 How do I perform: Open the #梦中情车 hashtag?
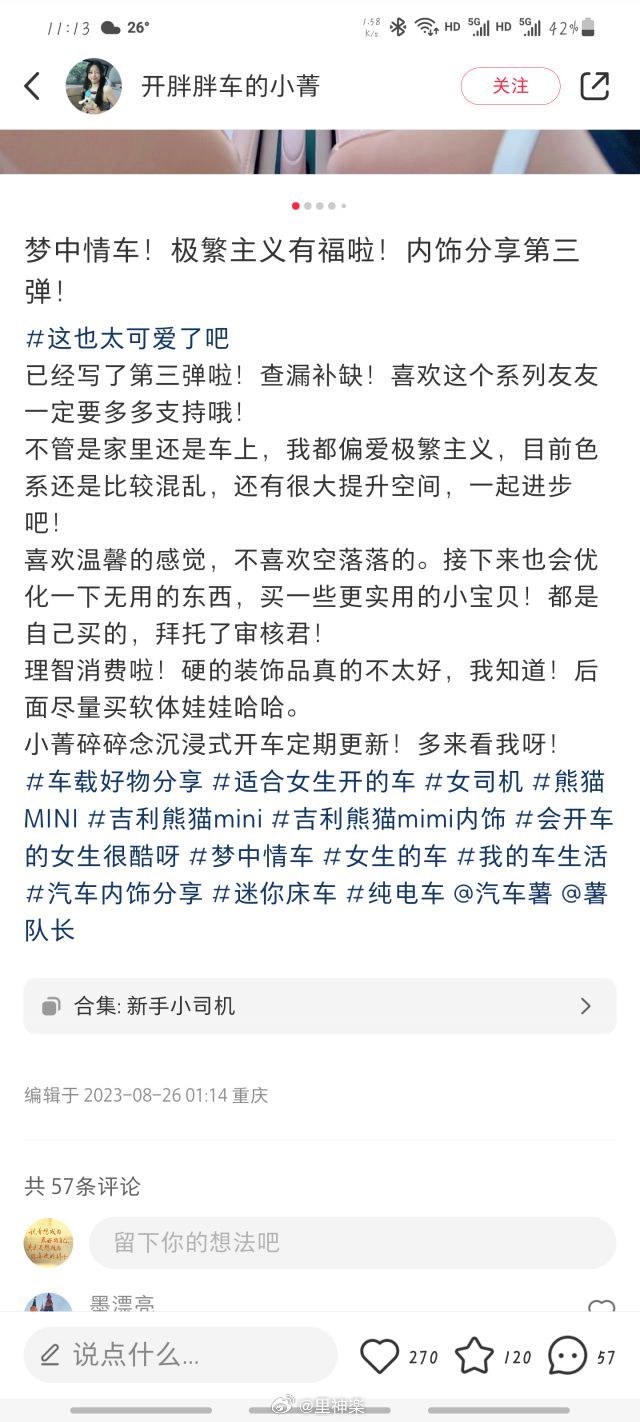tap(251, 856)
